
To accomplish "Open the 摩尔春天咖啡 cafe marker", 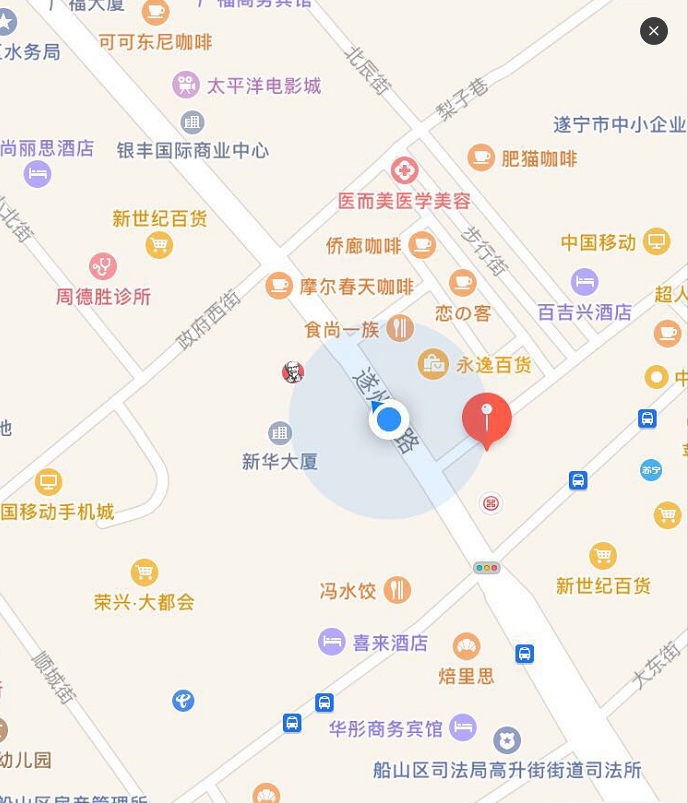I will [279, 287].
